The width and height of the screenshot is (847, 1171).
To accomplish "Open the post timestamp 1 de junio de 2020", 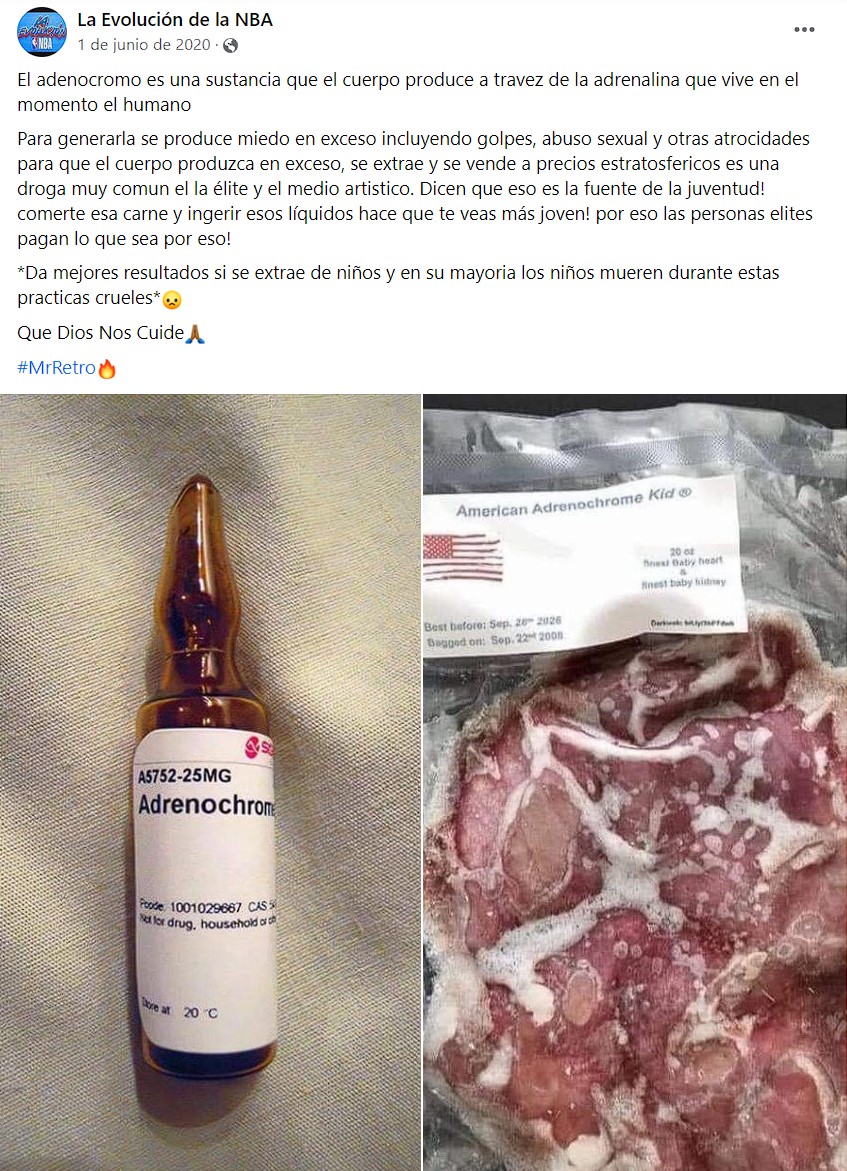I will coord(144,44).
